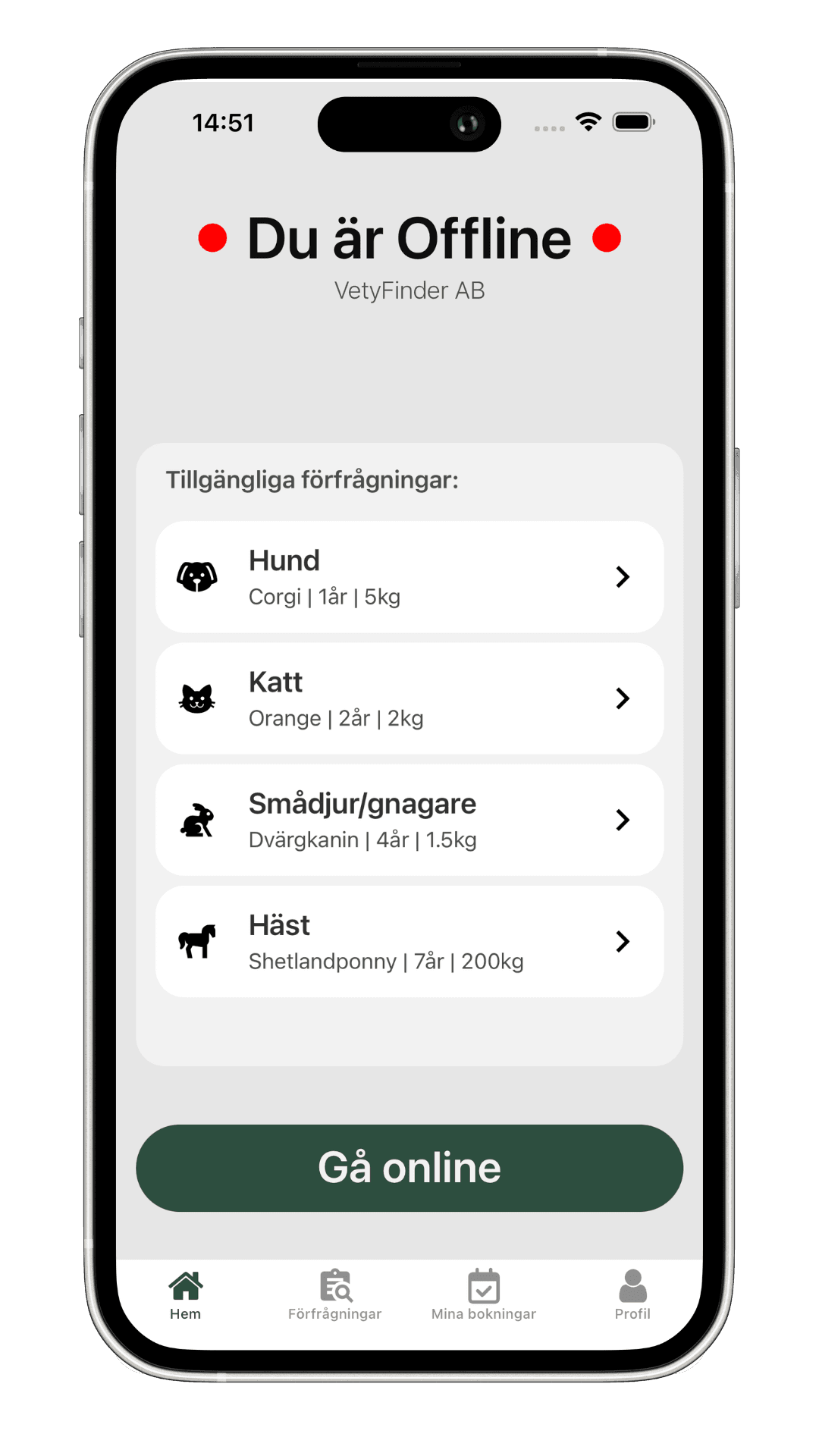
Task: Open the Katt Orange request
Action: coord(409,698)
